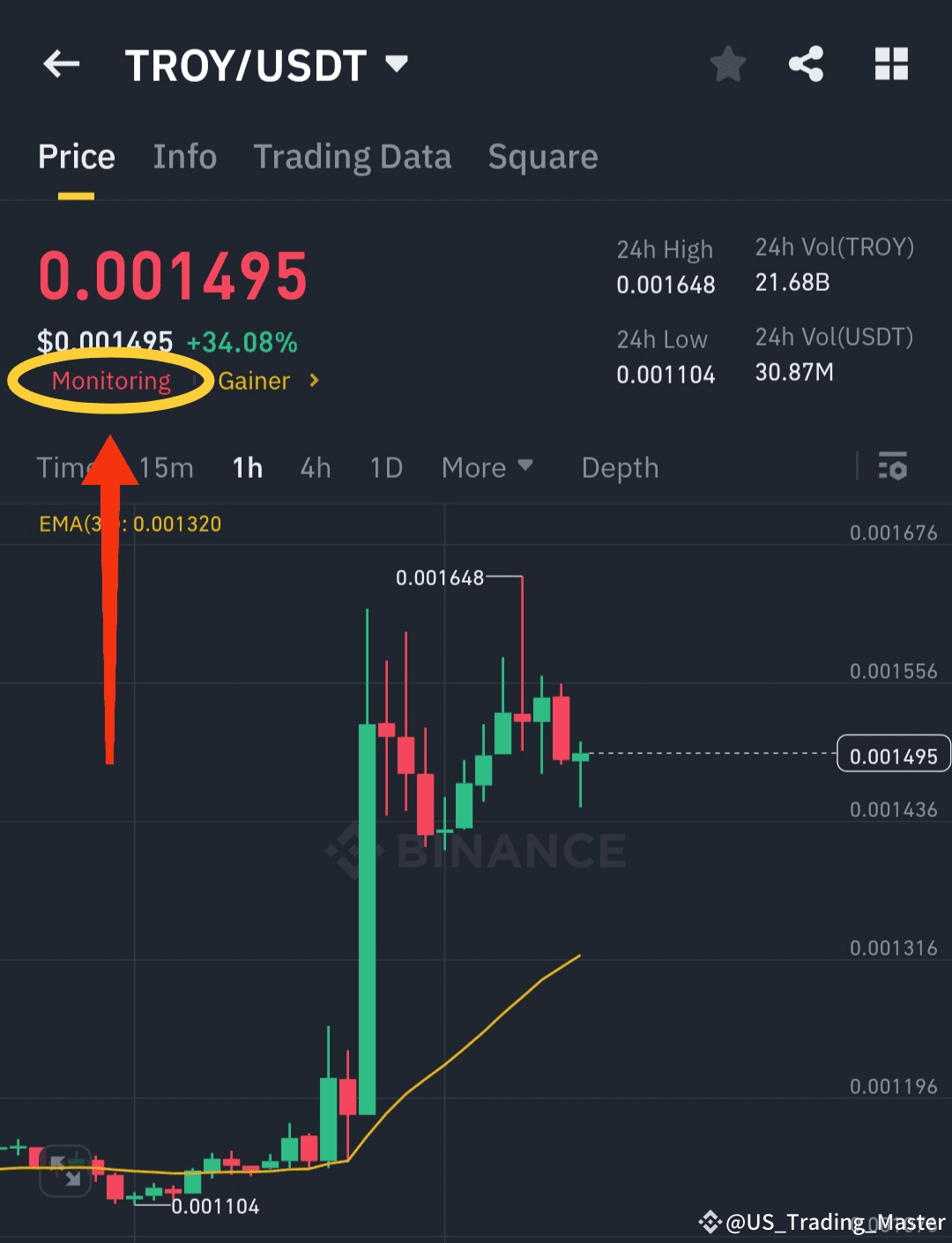
Task: Share this trading pair
Action: pyautogui.click(x=806, y=64)
